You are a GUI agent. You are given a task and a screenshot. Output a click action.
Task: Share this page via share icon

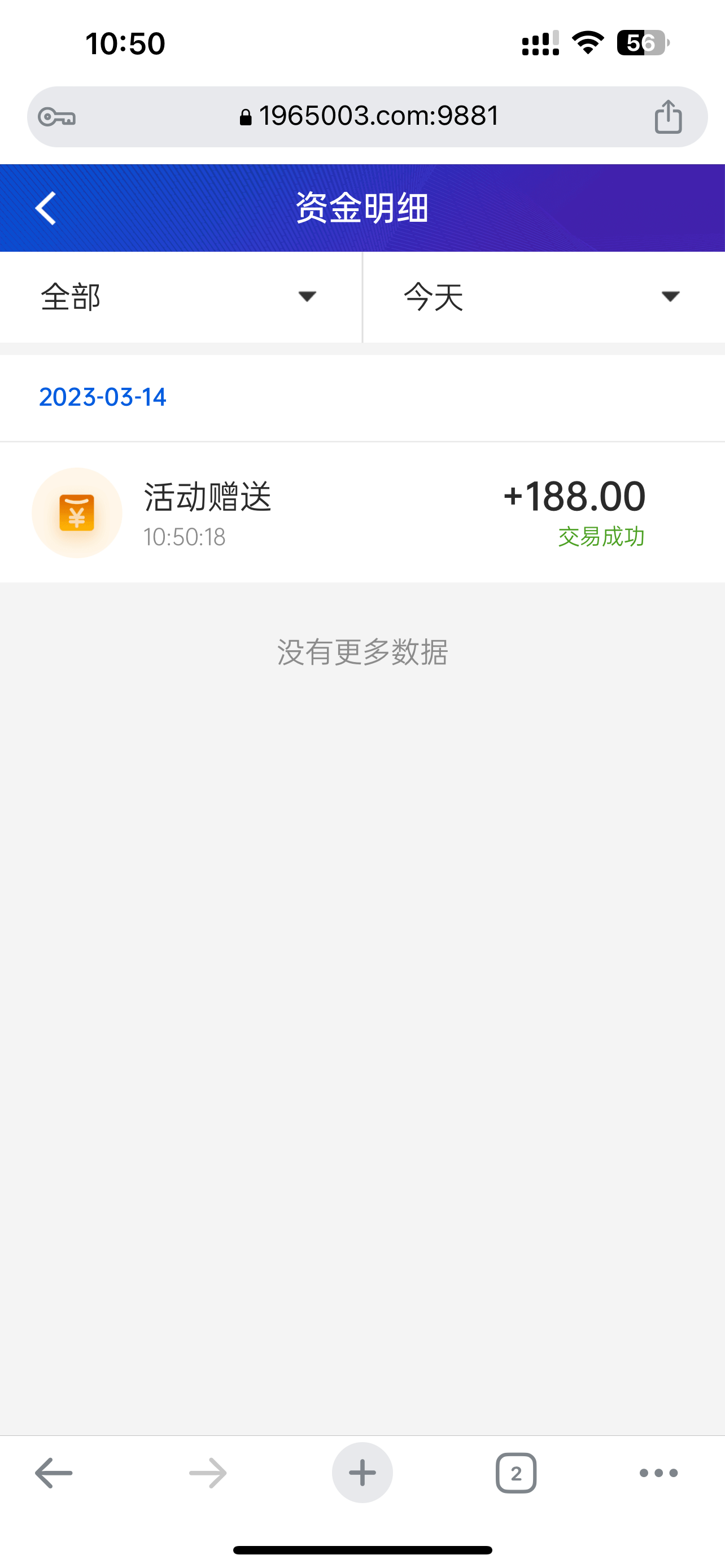pos(668,116)
